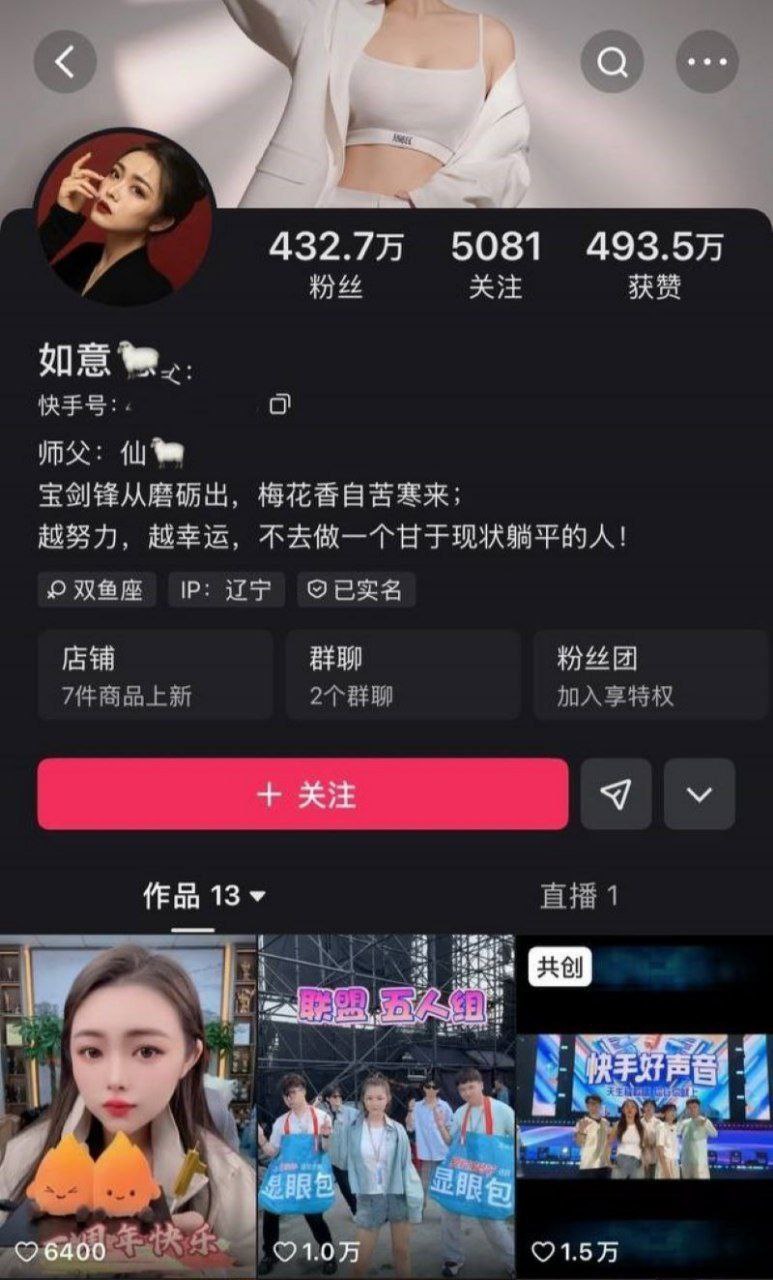This screenshot has width=773, height=1280.
Task: Open the 快手好声音 共创 video
Action: [644, 1105]
